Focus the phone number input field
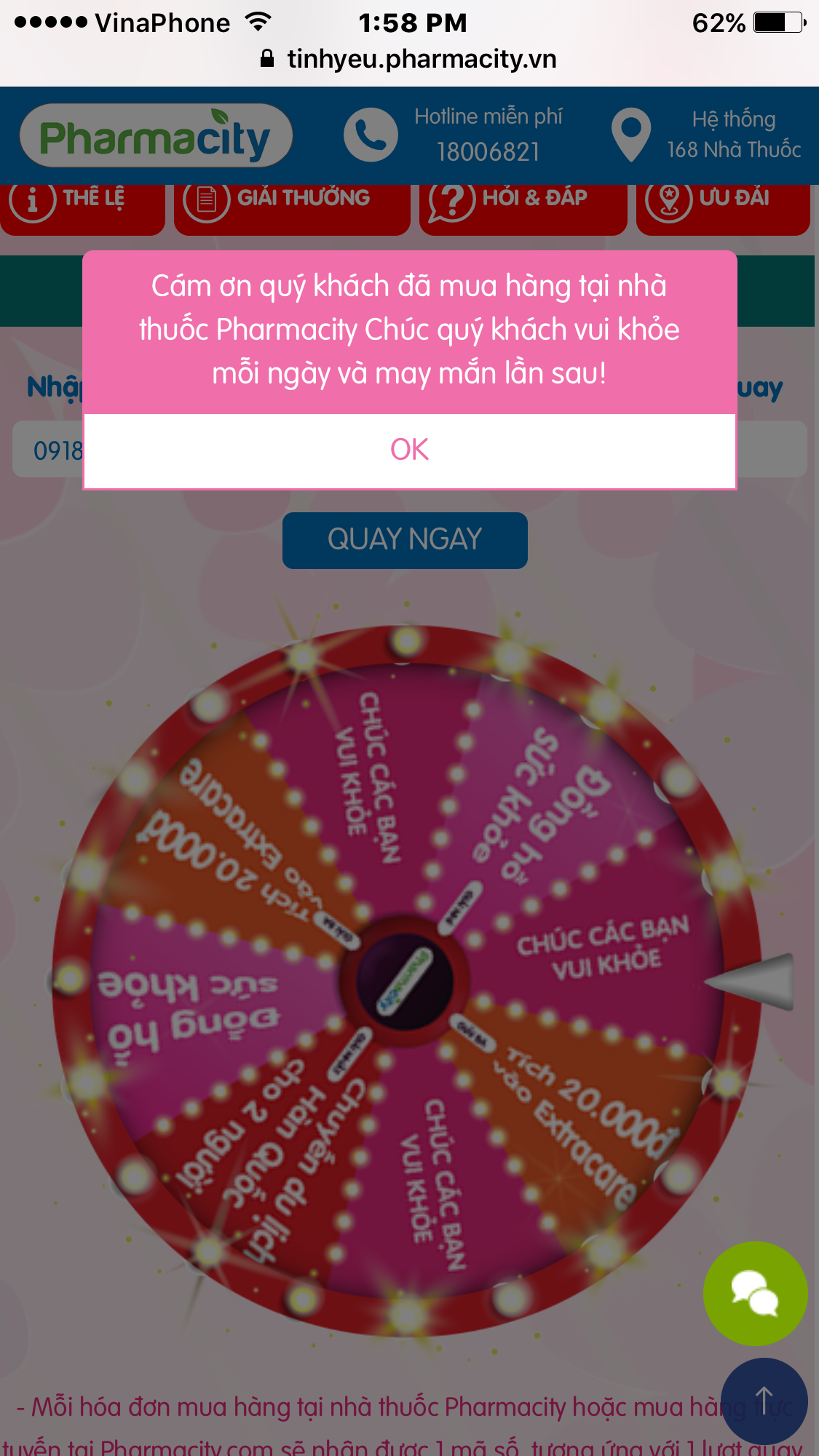The height and width of the screenshot is (1456, 819). (48, 450)
